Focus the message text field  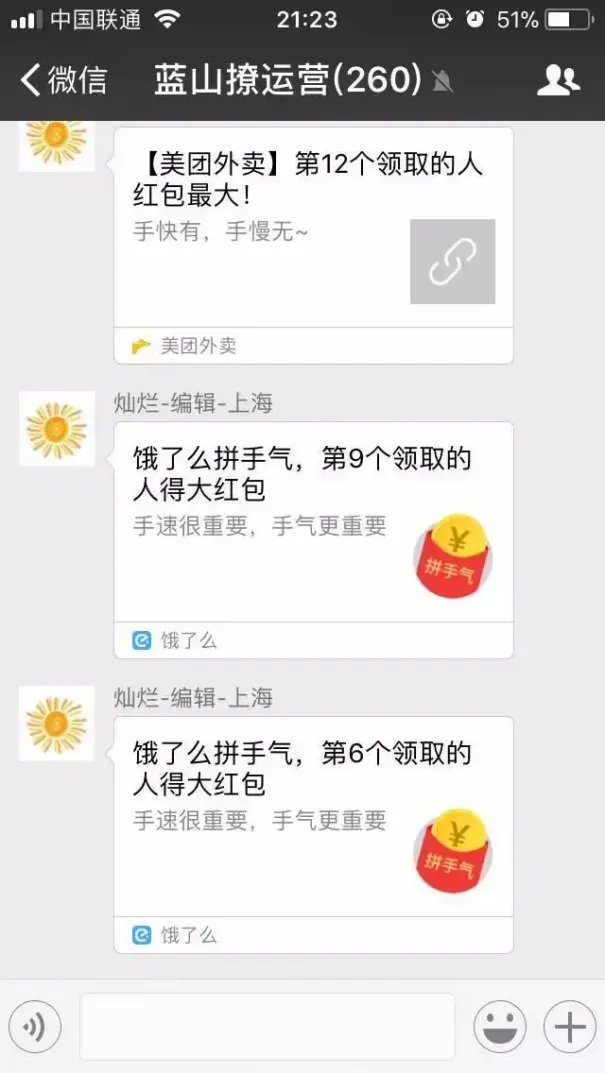(267, 1026)
